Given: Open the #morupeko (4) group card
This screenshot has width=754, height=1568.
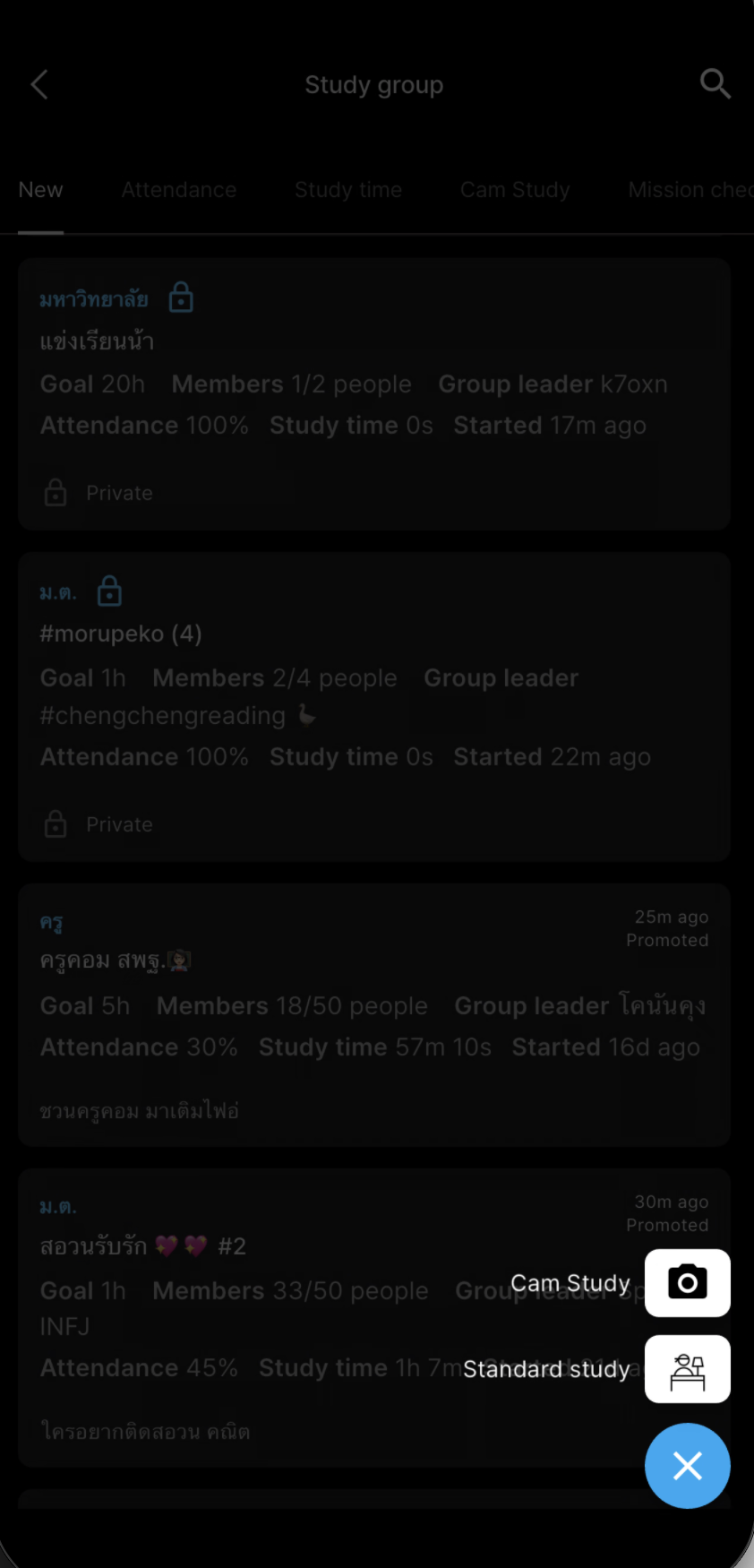Looking at the screenshot, I should click(374, 707).
